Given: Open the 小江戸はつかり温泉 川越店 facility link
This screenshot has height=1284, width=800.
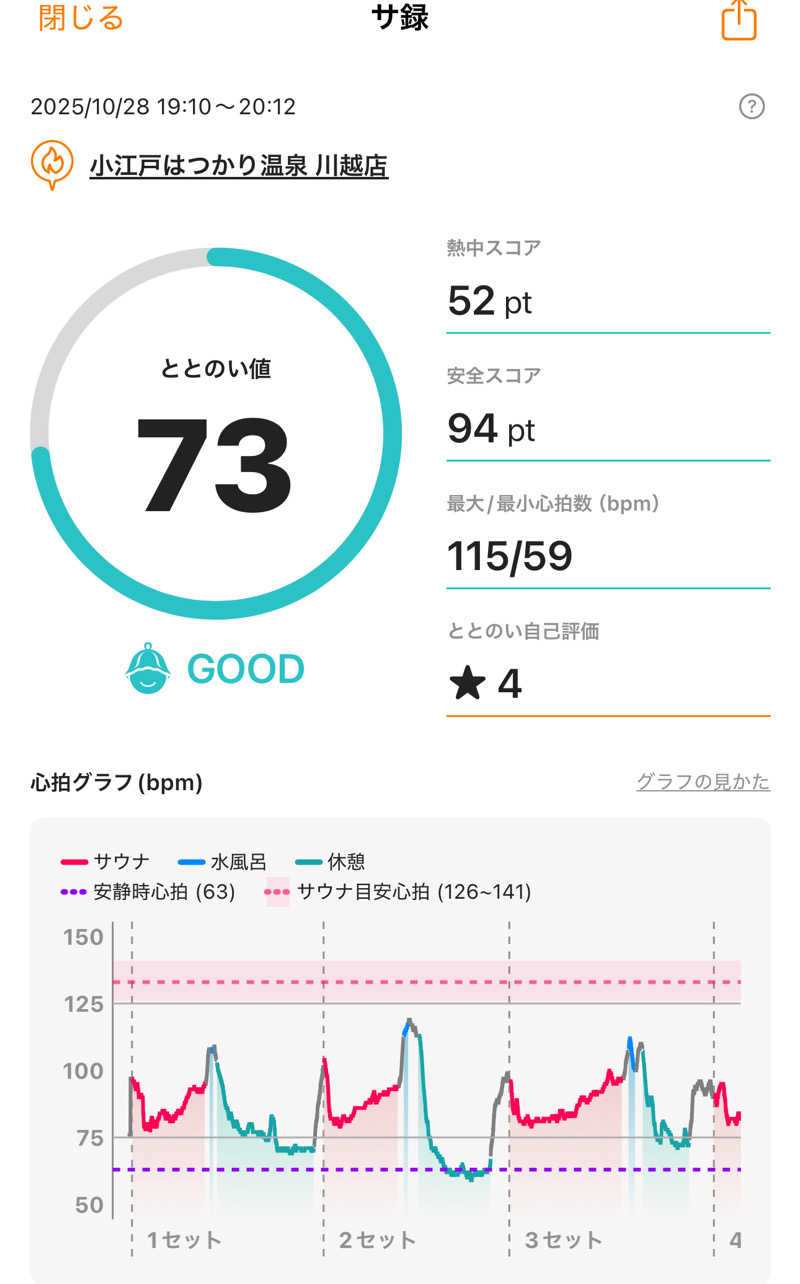Looking at the screenshot, I should pyautogui.click(x=239, y=165).
